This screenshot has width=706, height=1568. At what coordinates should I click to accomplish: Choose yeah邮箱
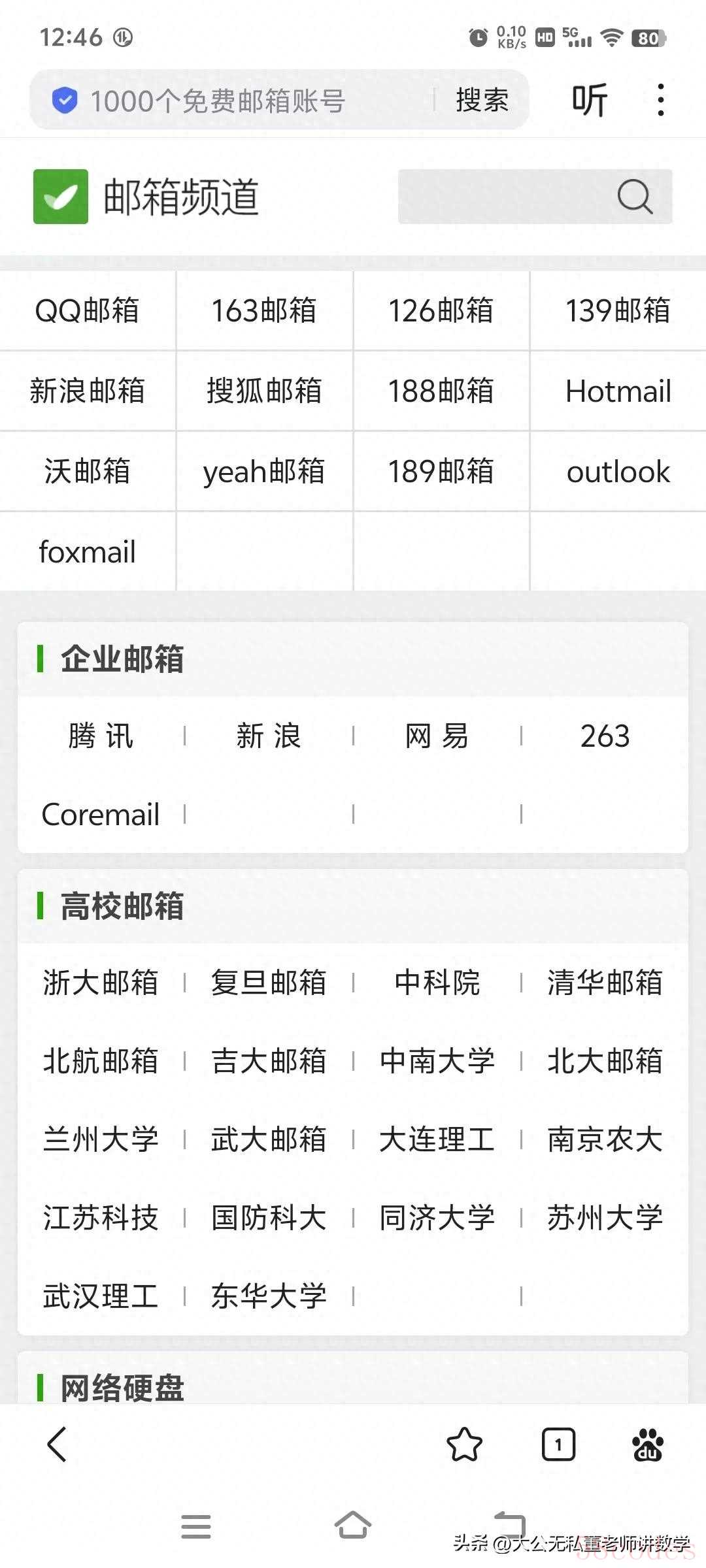264,472
